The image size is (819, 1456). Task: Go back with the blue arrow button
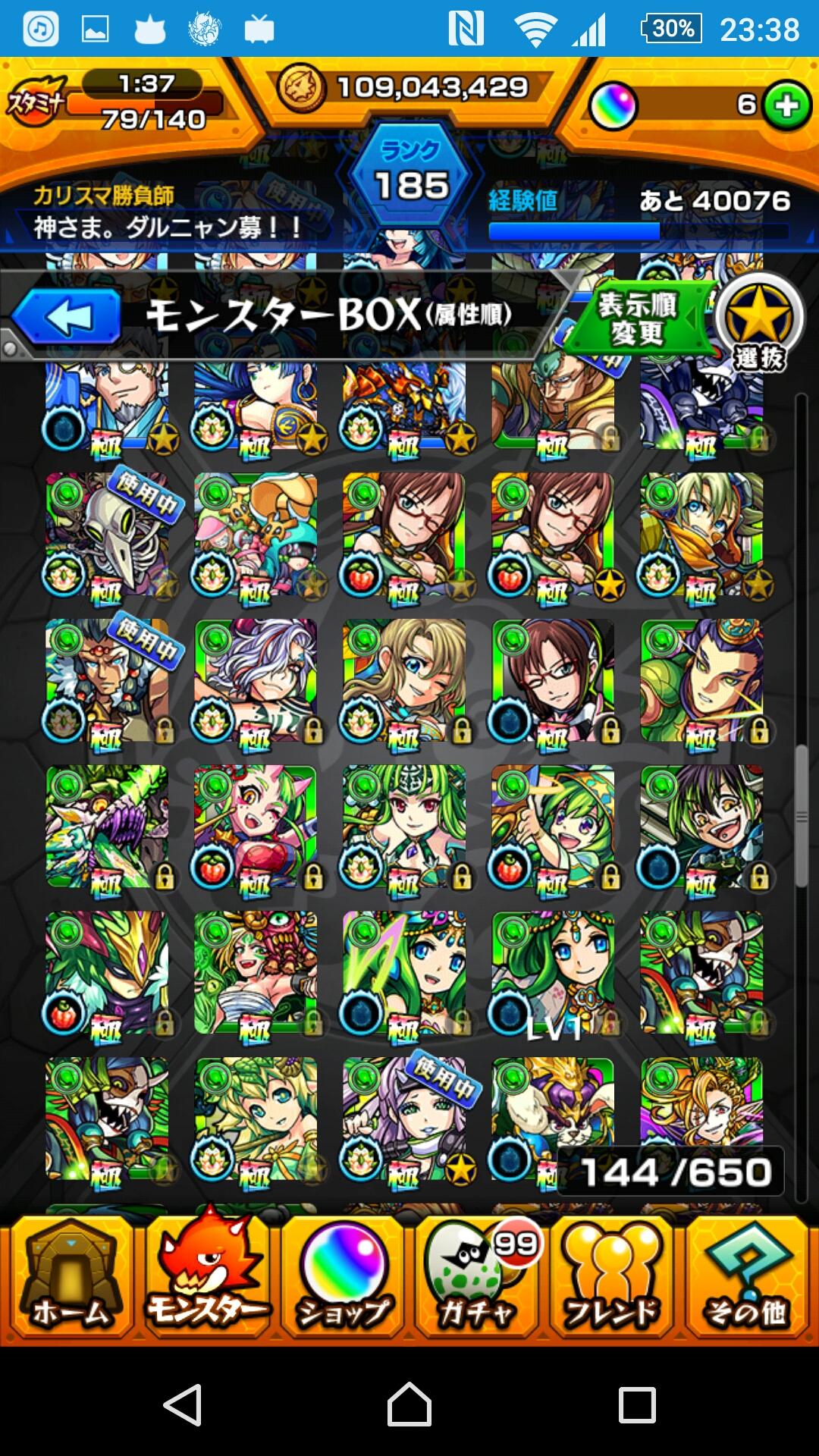[67, 316]
